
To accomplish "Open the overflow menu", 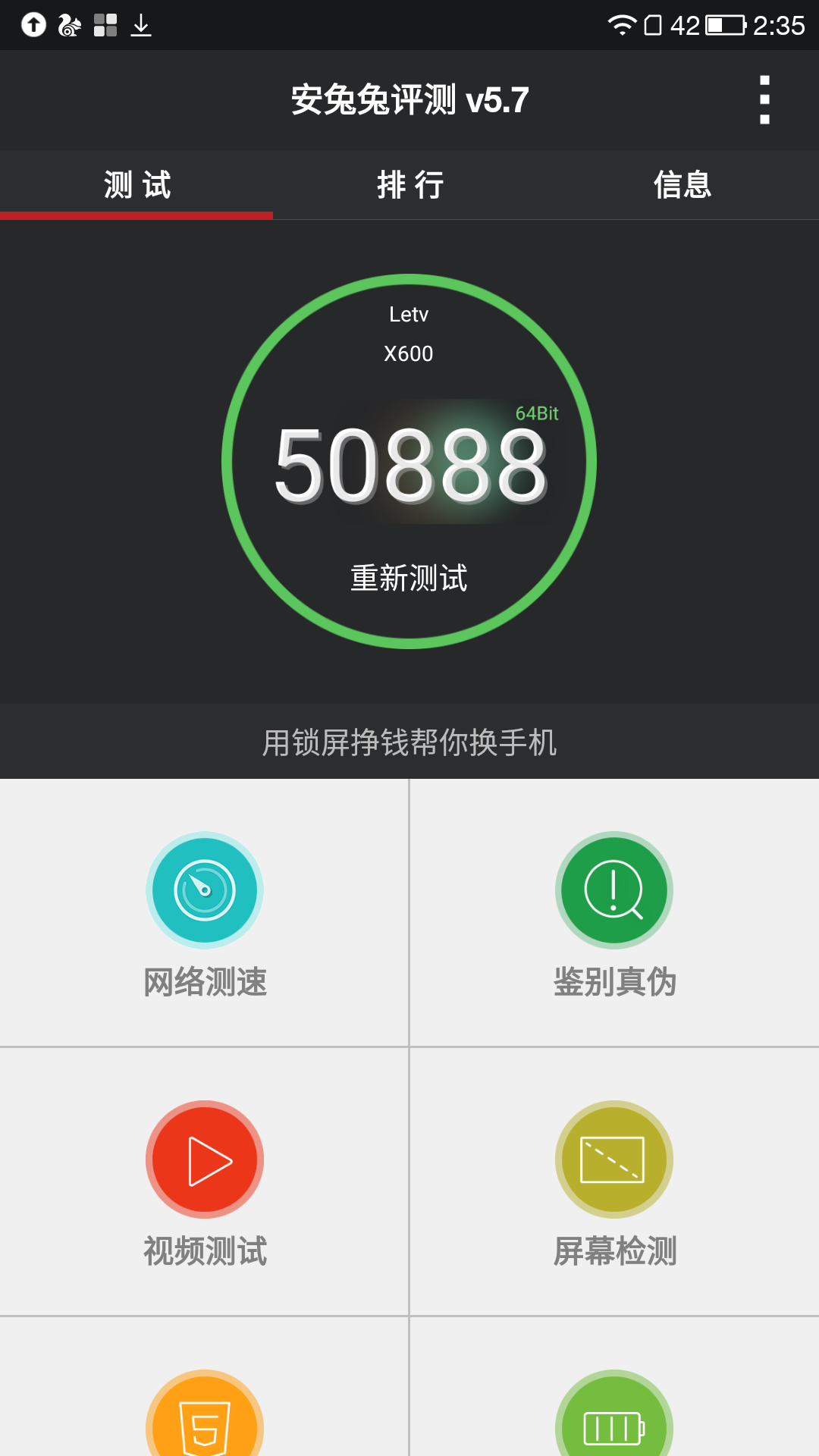I will [x=764, y=99].
